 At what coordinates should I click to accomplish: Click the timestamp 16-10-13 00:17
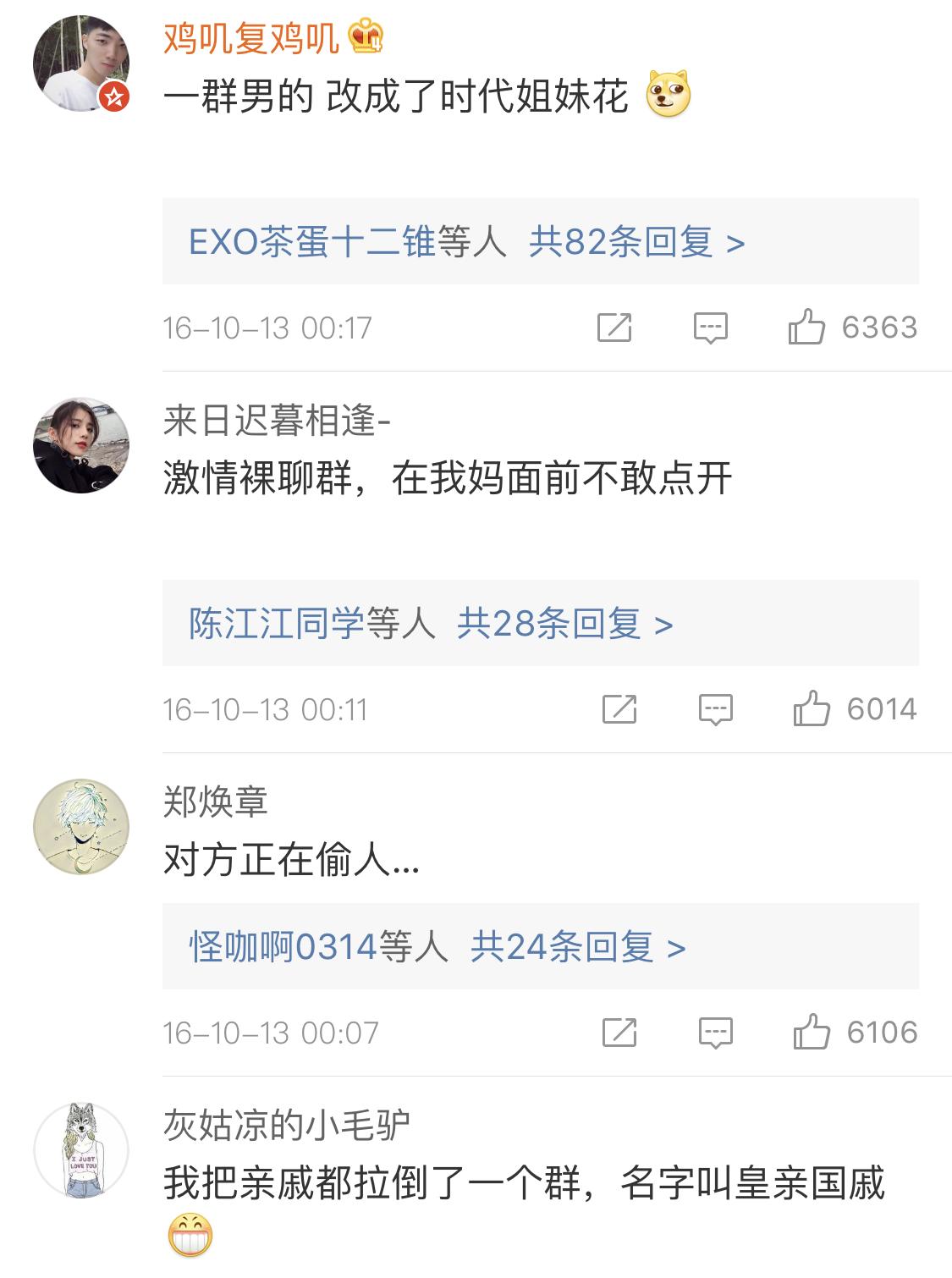point(268,325)
